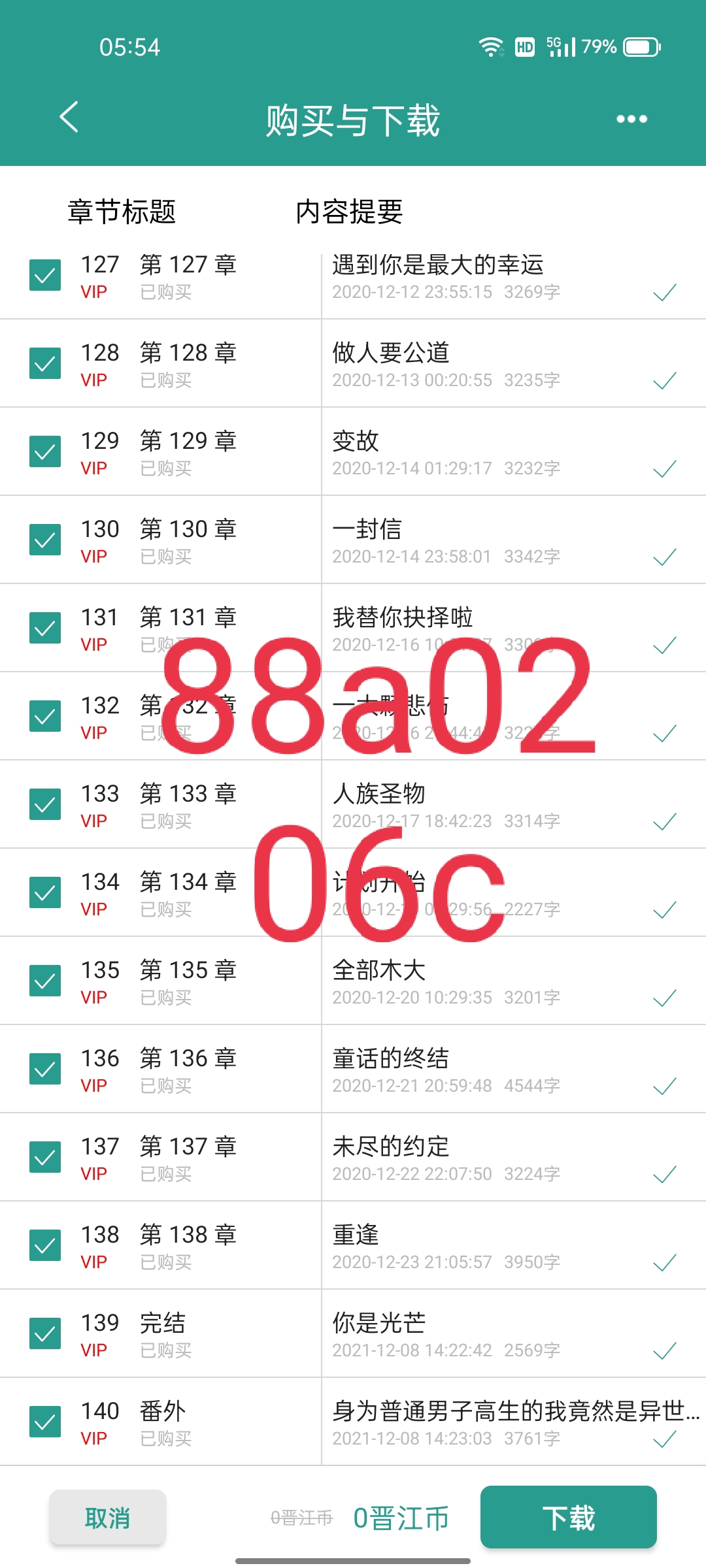This screenshot has height=1568, width=706.
Task: Deselect chapter 133 人族圣物
Action: point(45,804)
